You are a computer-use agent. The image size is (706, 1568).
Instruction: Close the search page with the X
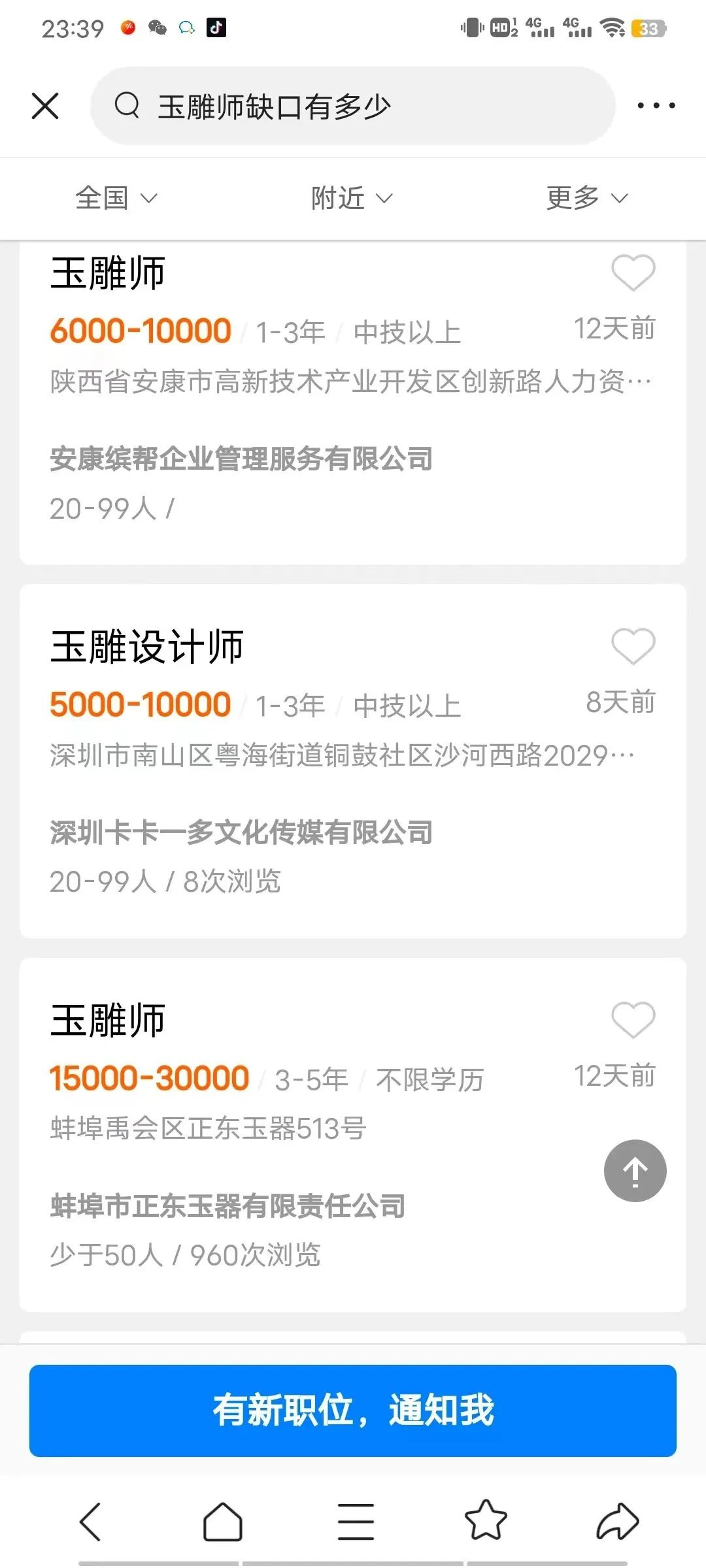(x=45, y=106)
